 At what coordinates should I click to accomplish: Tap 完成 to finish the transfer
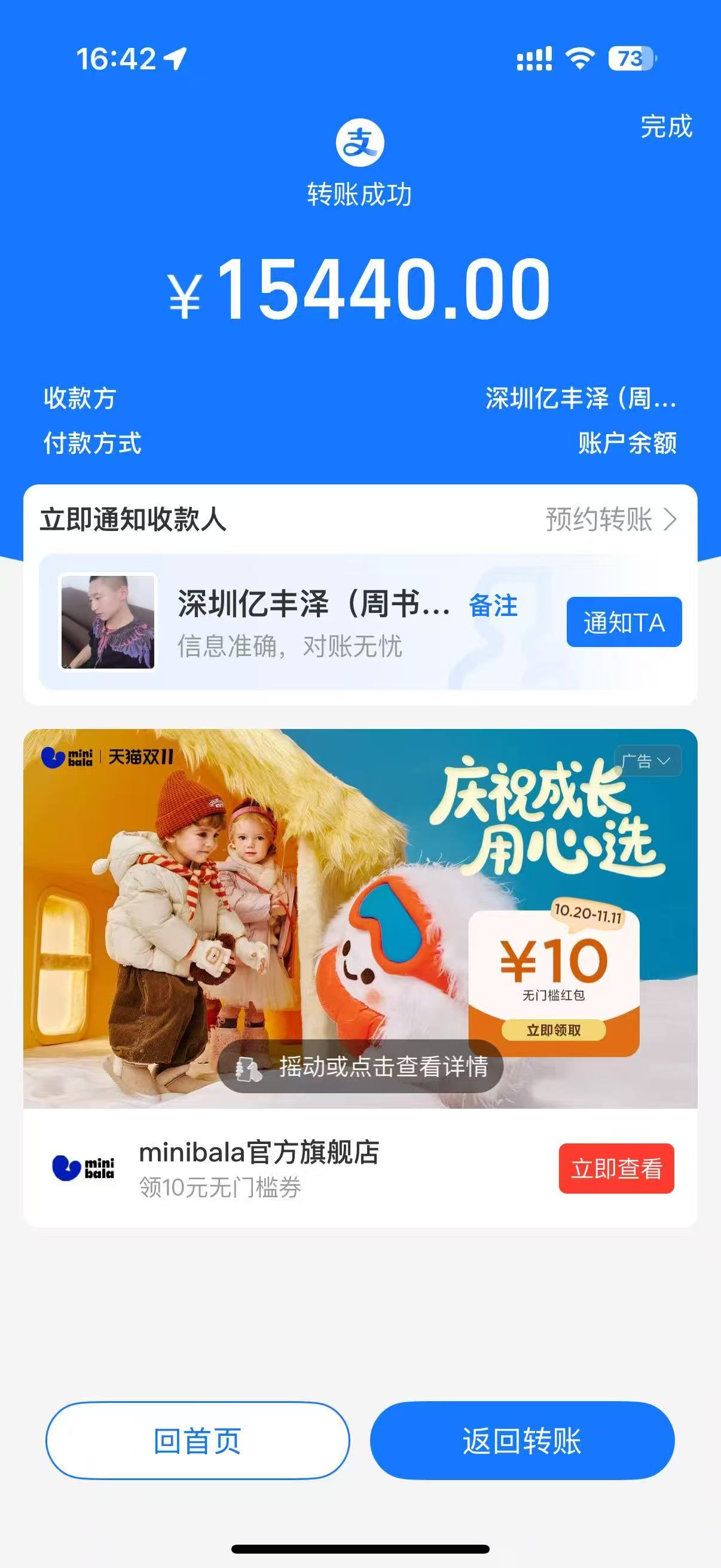tap(665, 127)
